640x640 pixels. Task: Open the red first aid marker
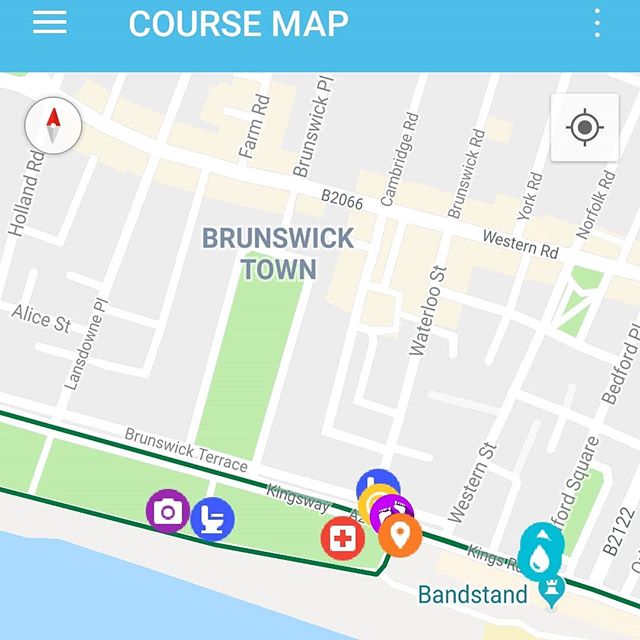[343, 538]
